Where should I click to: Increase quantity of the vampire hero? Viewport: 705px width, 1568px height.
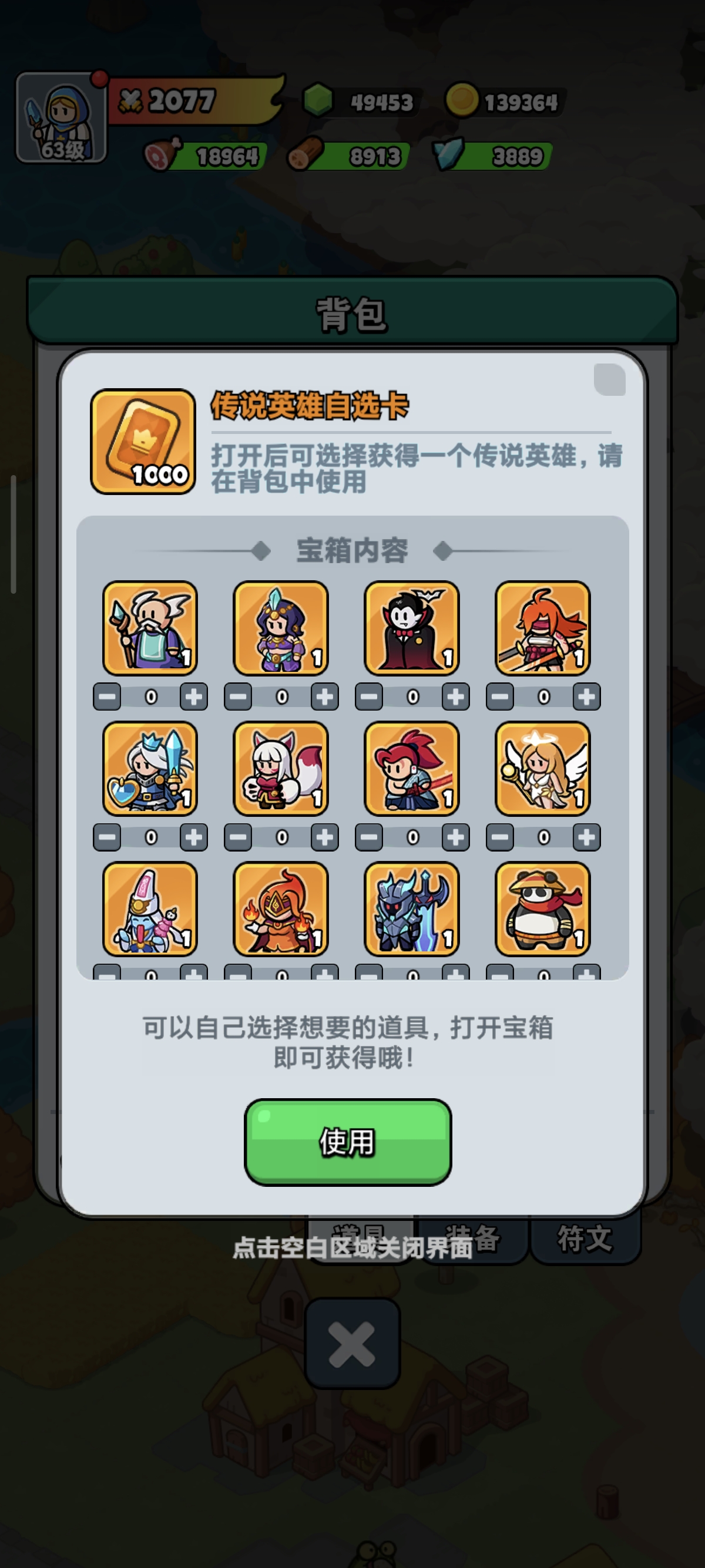pos(455,697)
